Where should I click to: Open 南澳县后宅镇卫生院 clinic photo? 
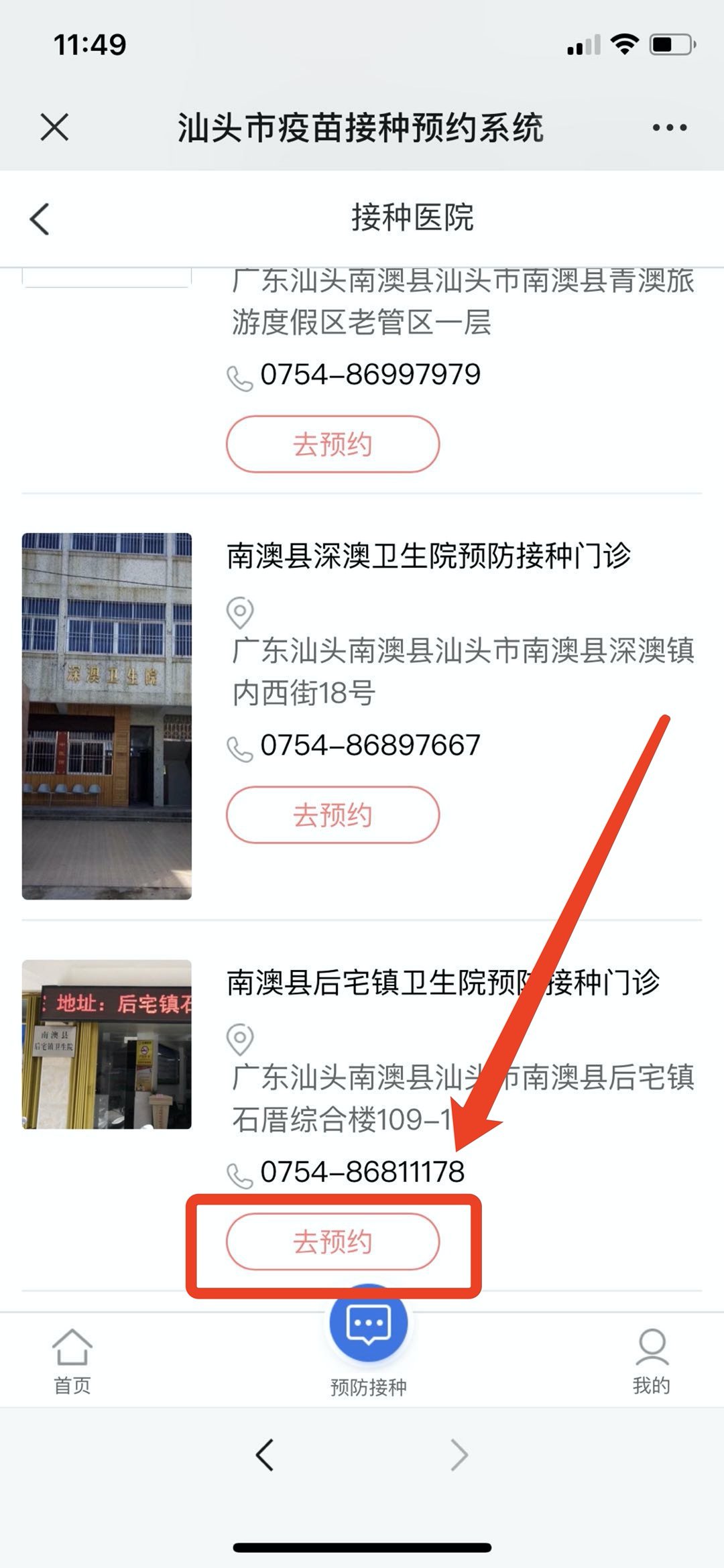[x=107, y=1044]
